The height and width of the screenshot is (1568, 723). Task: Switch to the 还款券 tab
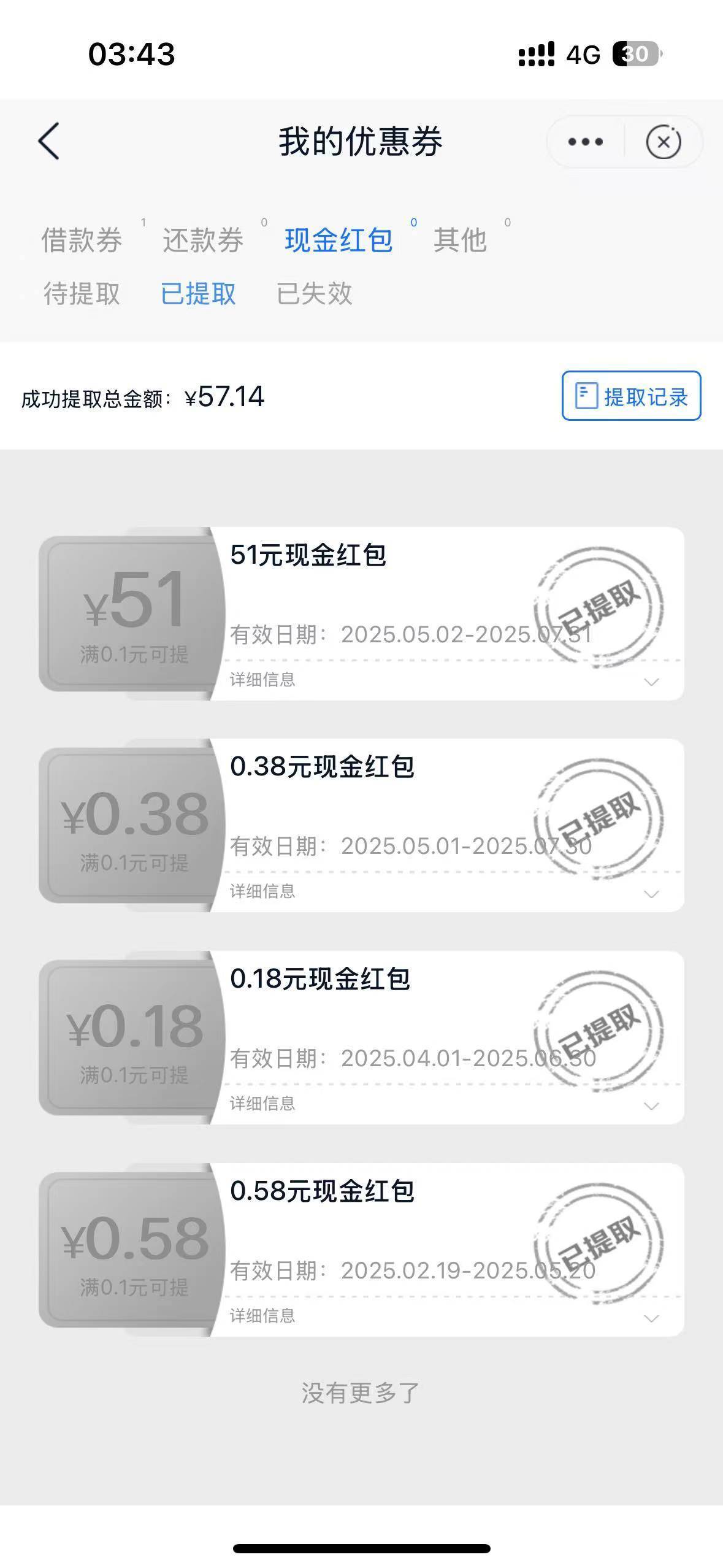coord(203,240)
